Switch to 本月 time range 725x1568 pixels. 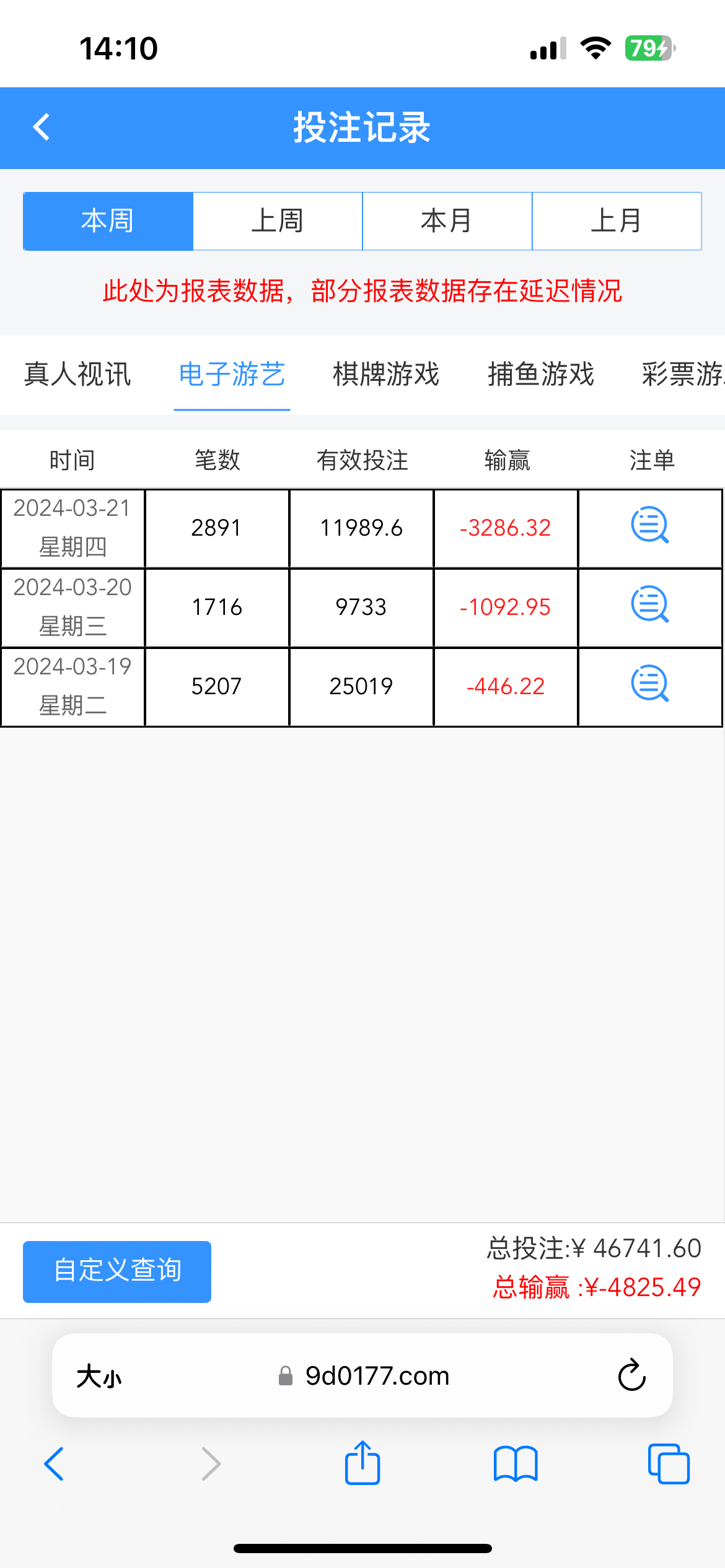447,221
